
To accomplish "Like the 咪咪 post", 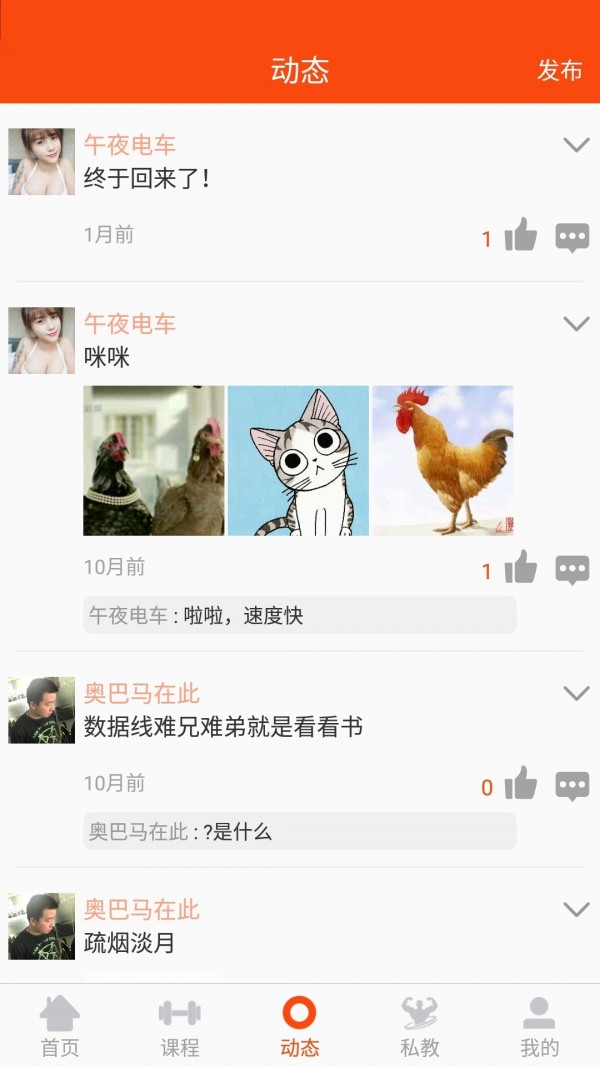I will click(520, 569).
